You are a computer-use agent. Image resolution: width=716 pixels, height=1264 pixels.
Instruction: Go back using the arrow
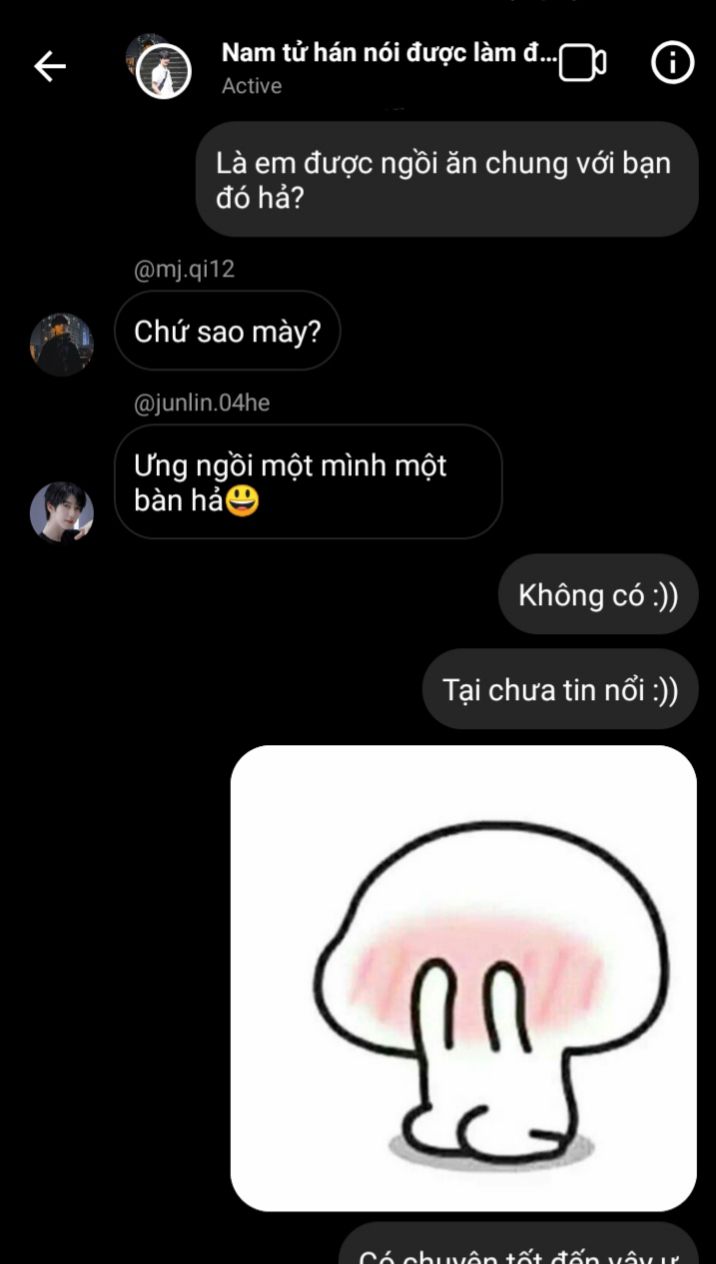pos(49,66)
